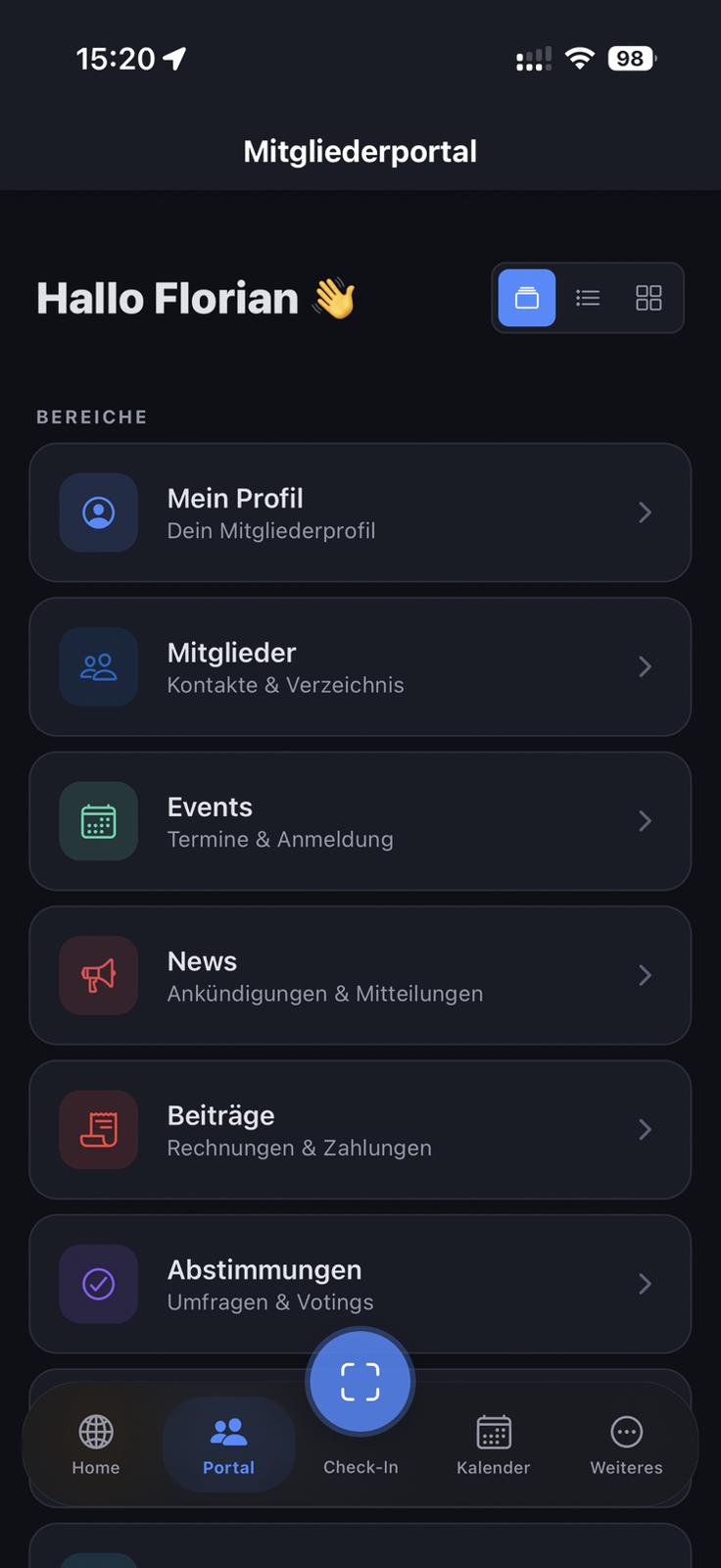Go to the Home tab
This screenshot has width=721, height=1568.
click(96, 1445)
